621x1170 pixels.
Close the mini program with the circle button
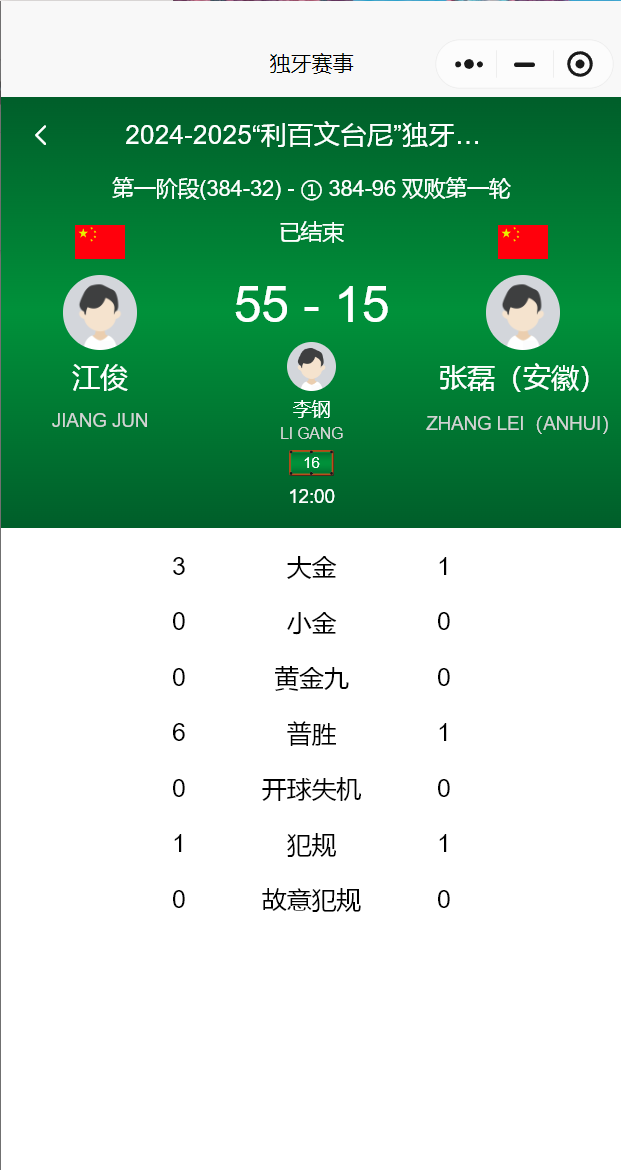click(580, 64)
